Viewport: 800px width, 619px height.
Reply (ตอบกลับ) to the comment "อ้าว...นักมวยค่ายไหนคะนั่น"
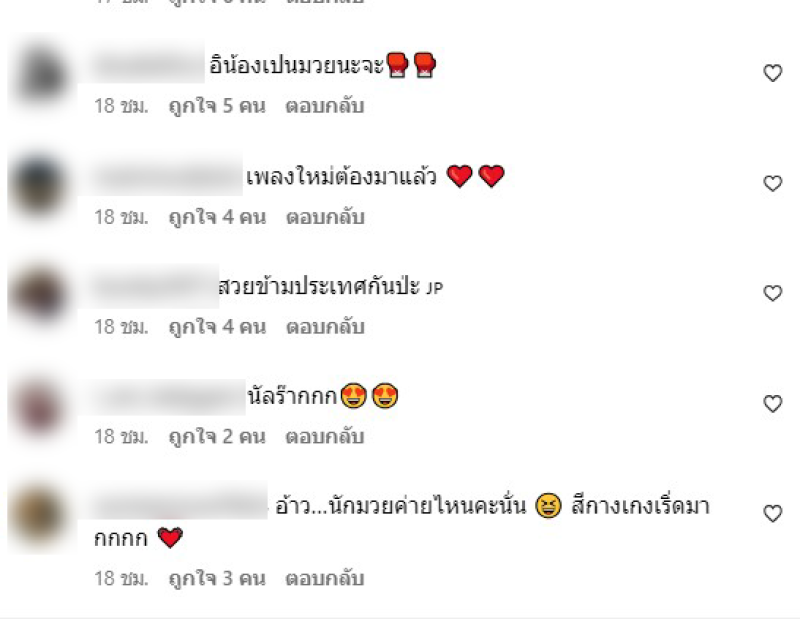click(x=325, y=579)
